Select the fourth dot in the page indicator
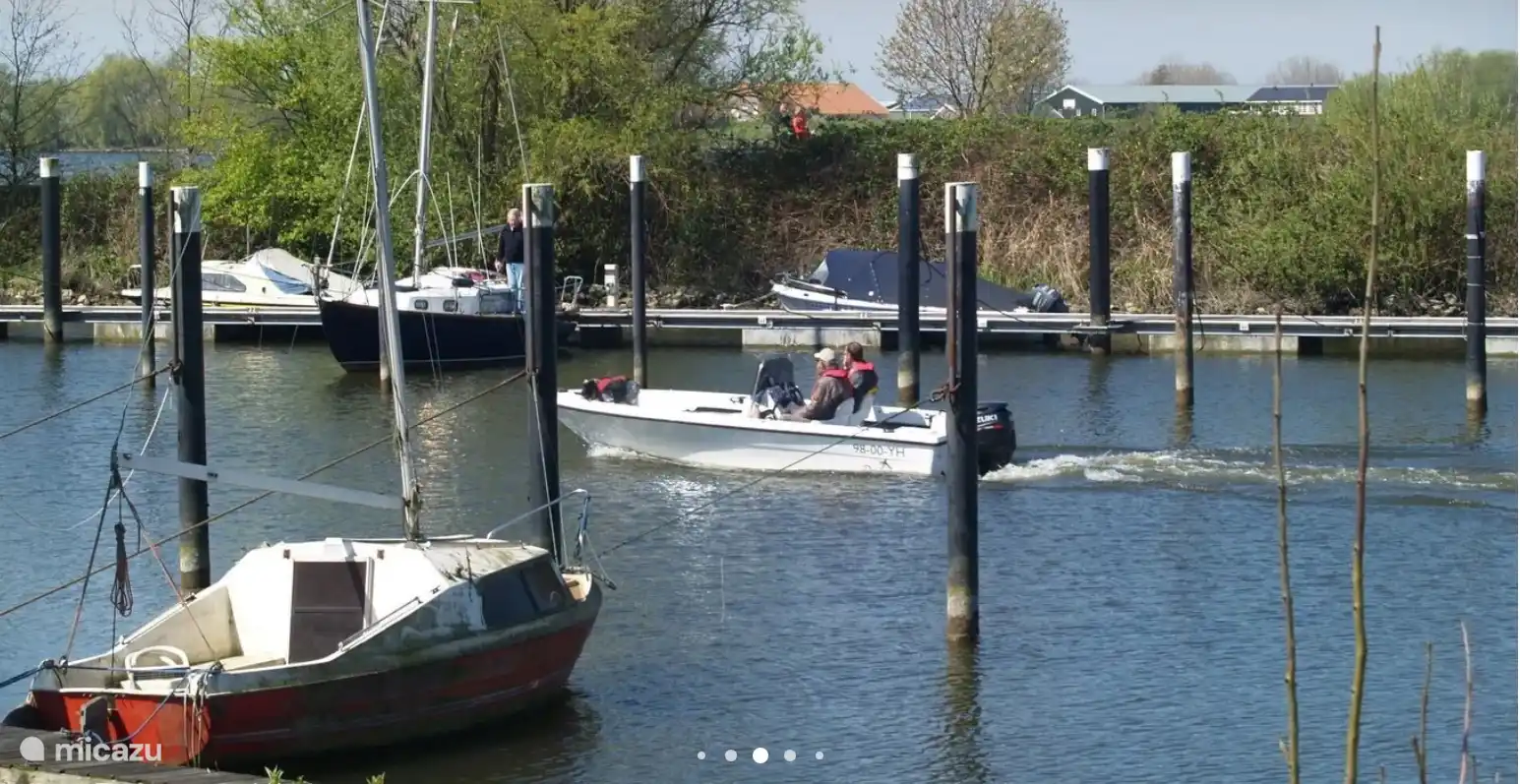The width and height of the screenshot is (1520, 784). tap(789, 755)
